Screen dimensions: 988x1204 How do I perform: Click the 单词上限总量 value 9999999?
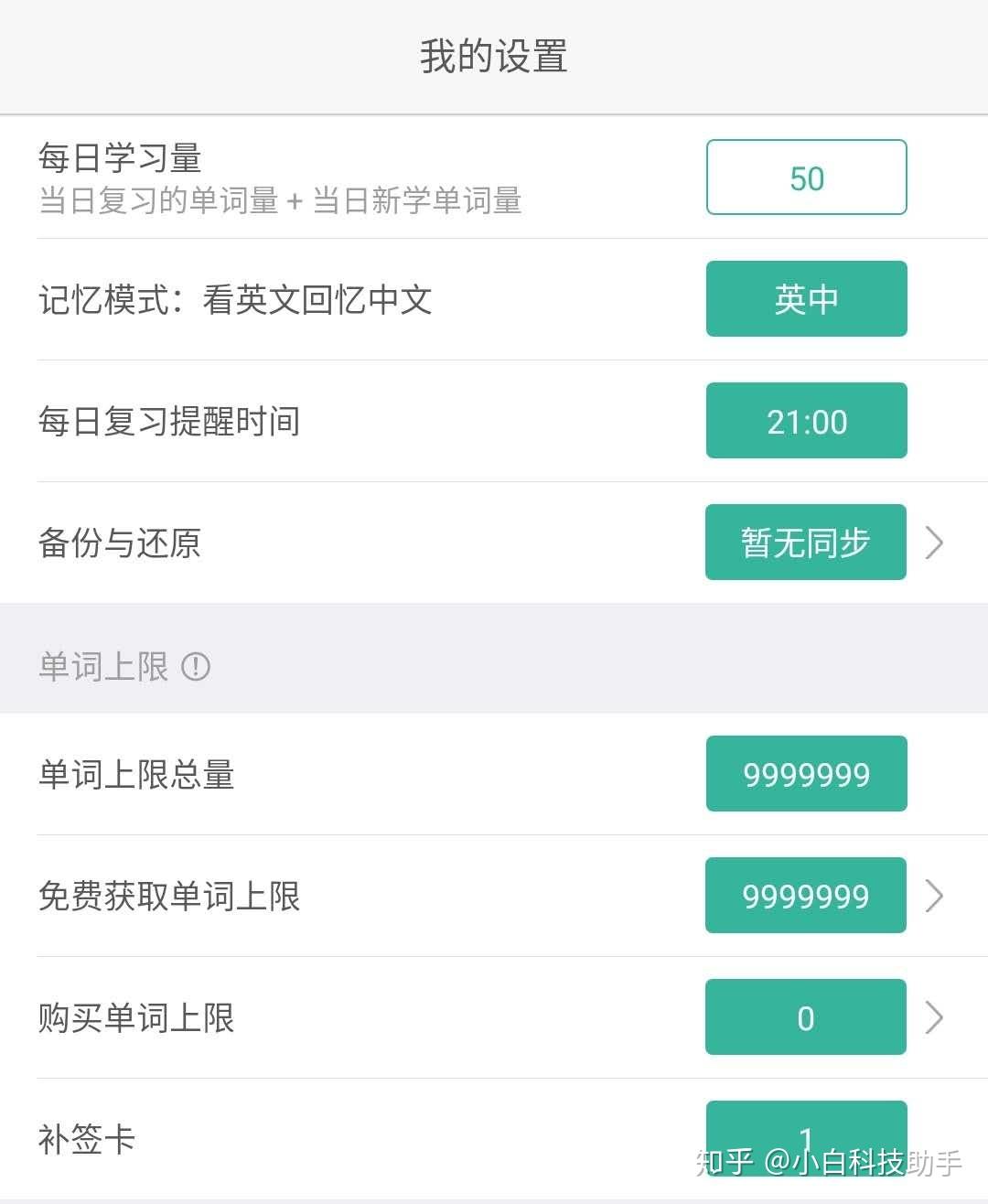coord(806,774)
